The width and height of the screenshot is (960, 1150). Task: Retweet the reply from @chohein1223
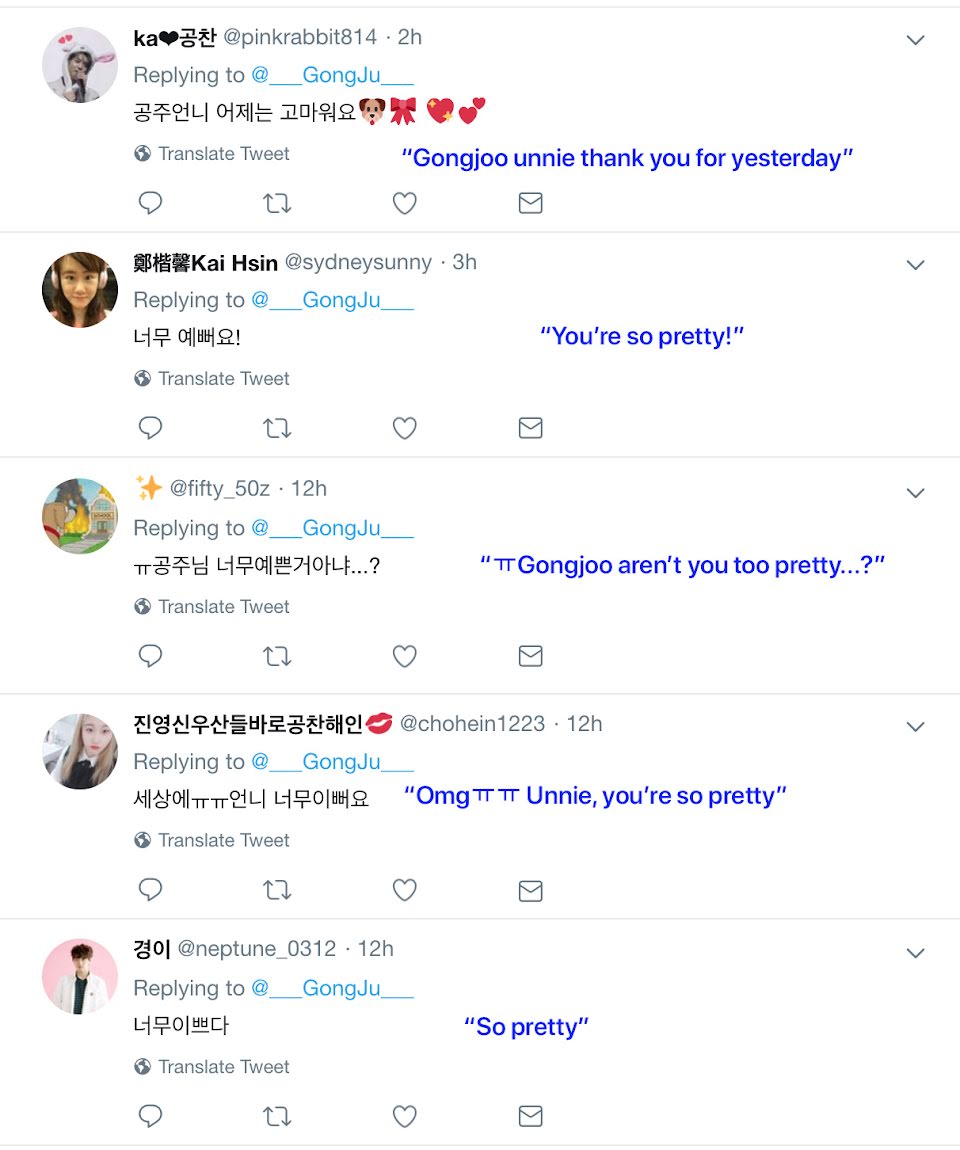277,890
